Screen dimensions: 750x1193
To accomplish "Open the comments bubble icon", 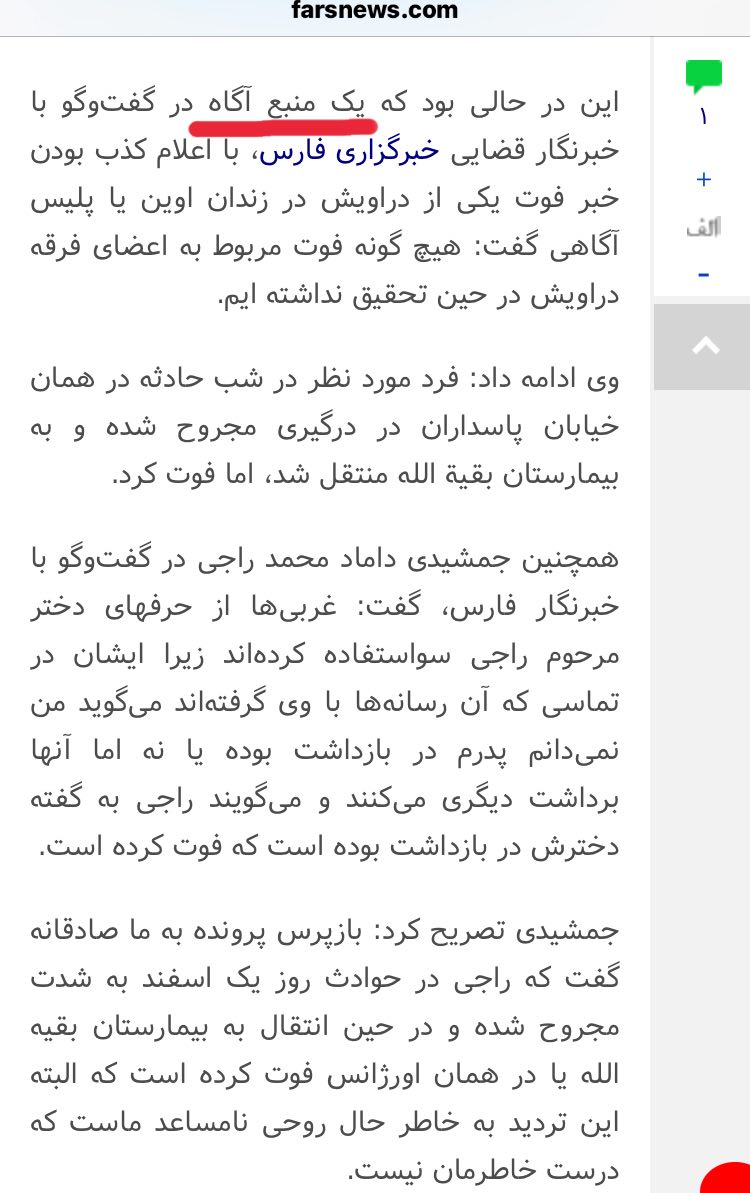I will [x=703, y=76].
